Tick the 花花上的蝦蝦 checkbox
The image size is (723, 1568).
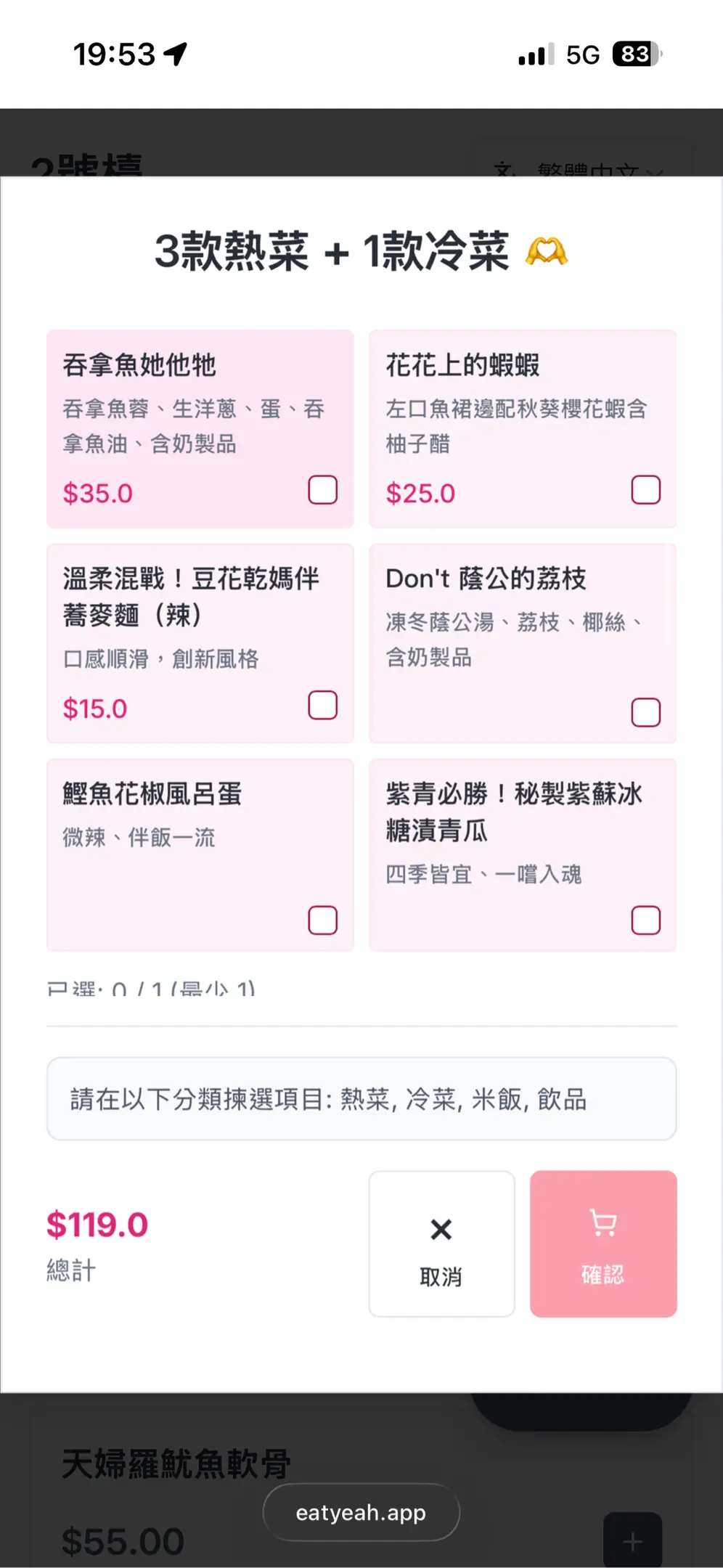645,490
